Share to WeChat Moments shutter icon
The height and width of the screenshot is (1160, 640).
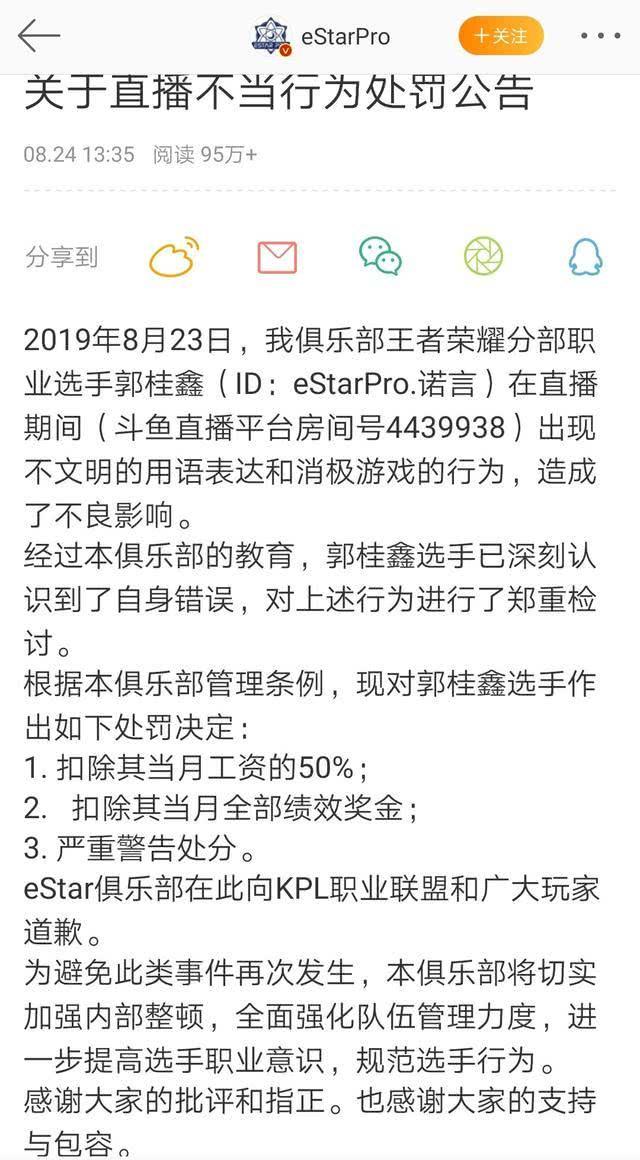click(x=483, y=256)
